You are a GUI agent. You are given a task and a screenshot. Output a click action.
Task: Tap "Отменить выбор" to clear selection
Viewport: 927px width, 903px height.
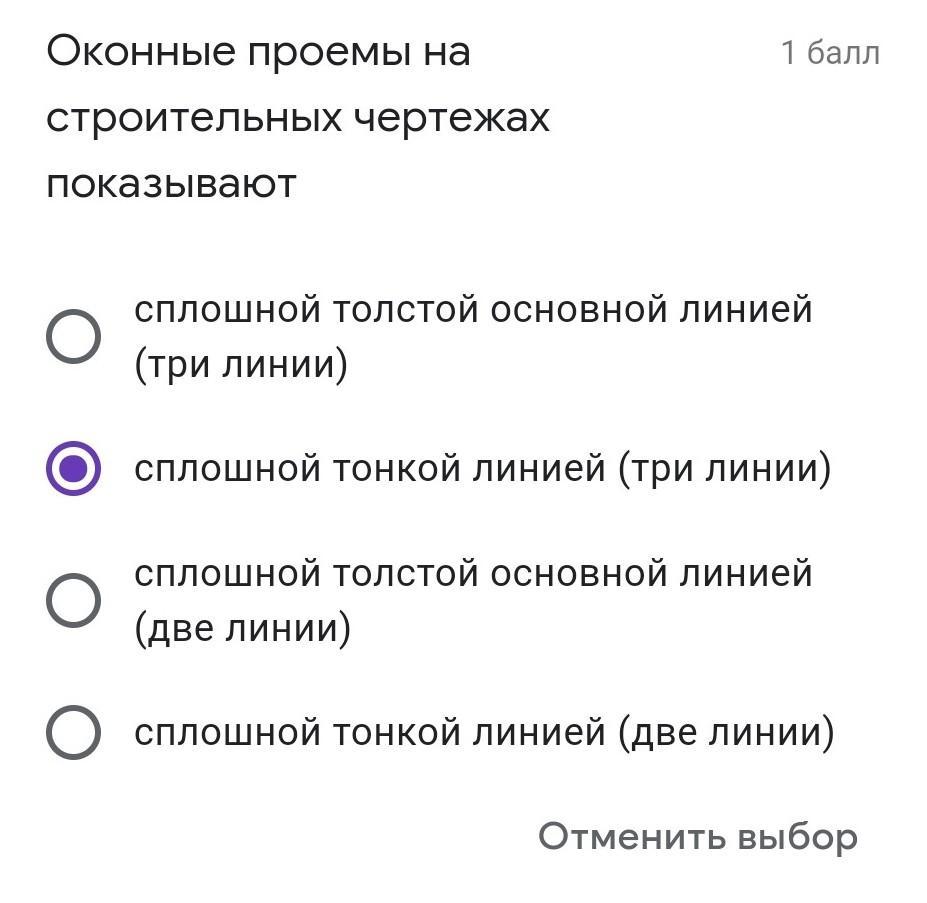pos(697,836)
